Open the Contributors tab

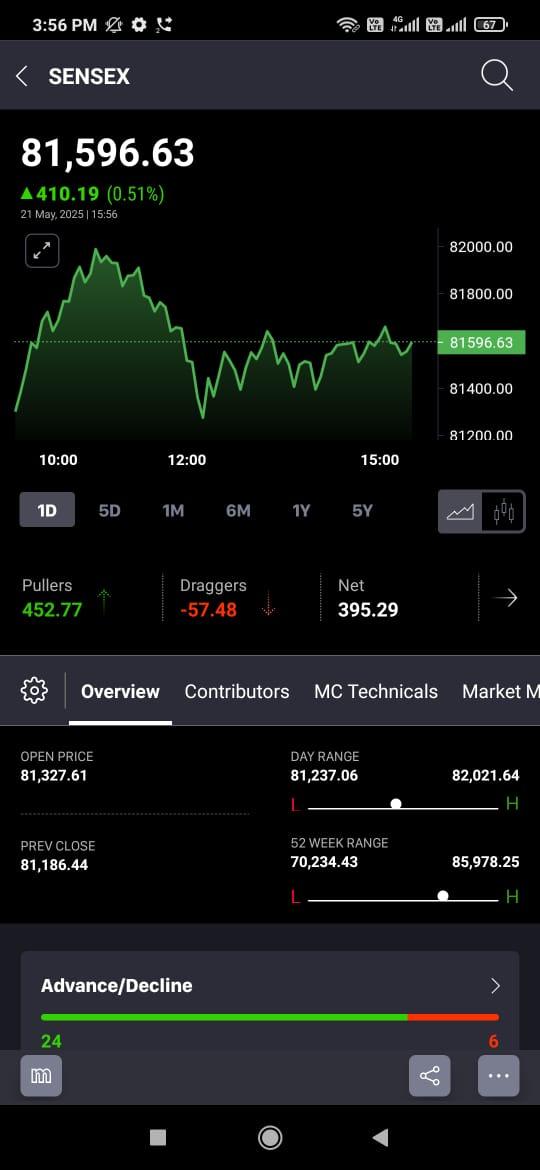point(236,692)
